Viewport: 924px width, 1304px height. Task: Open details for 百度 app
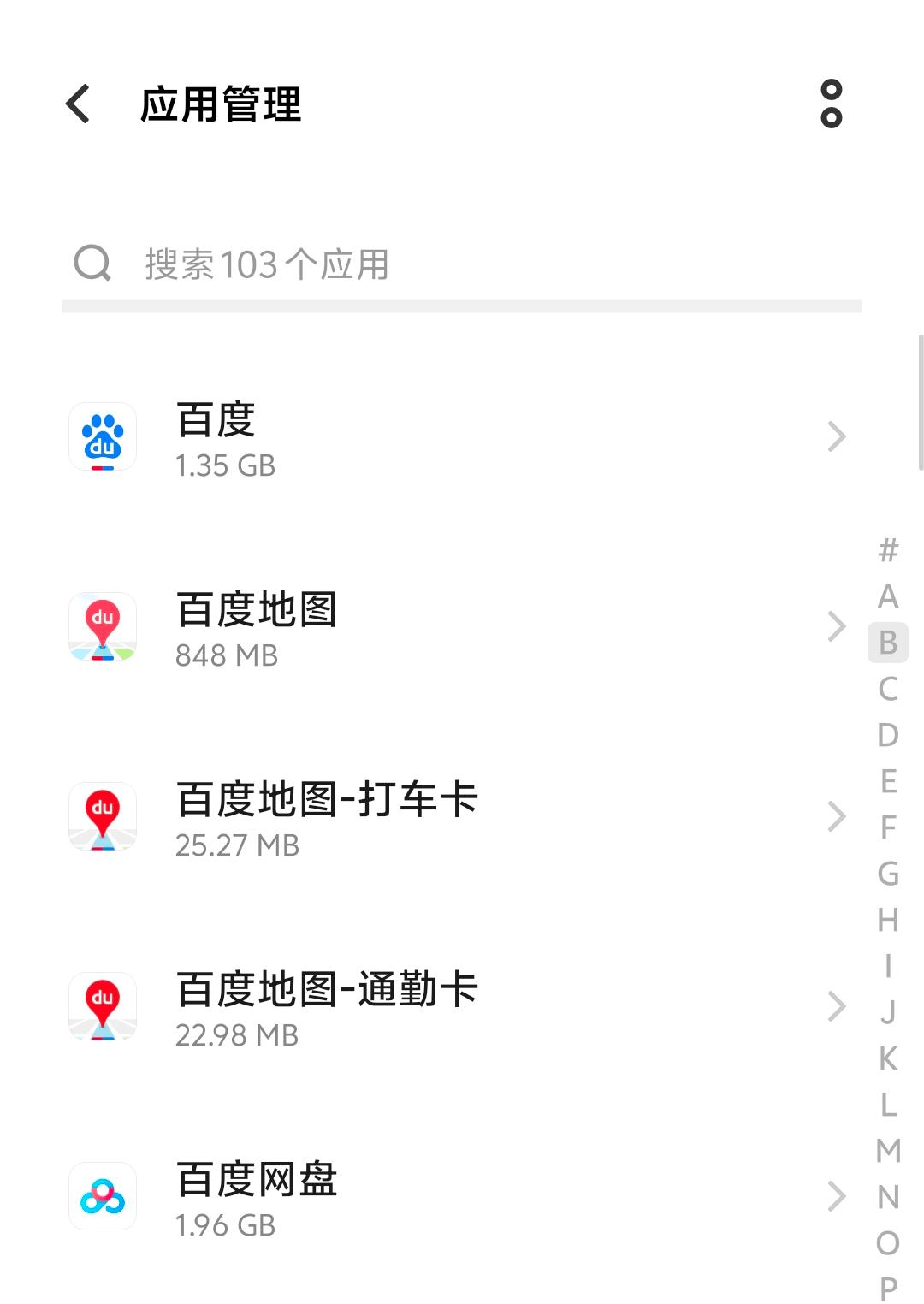point(428,437)
